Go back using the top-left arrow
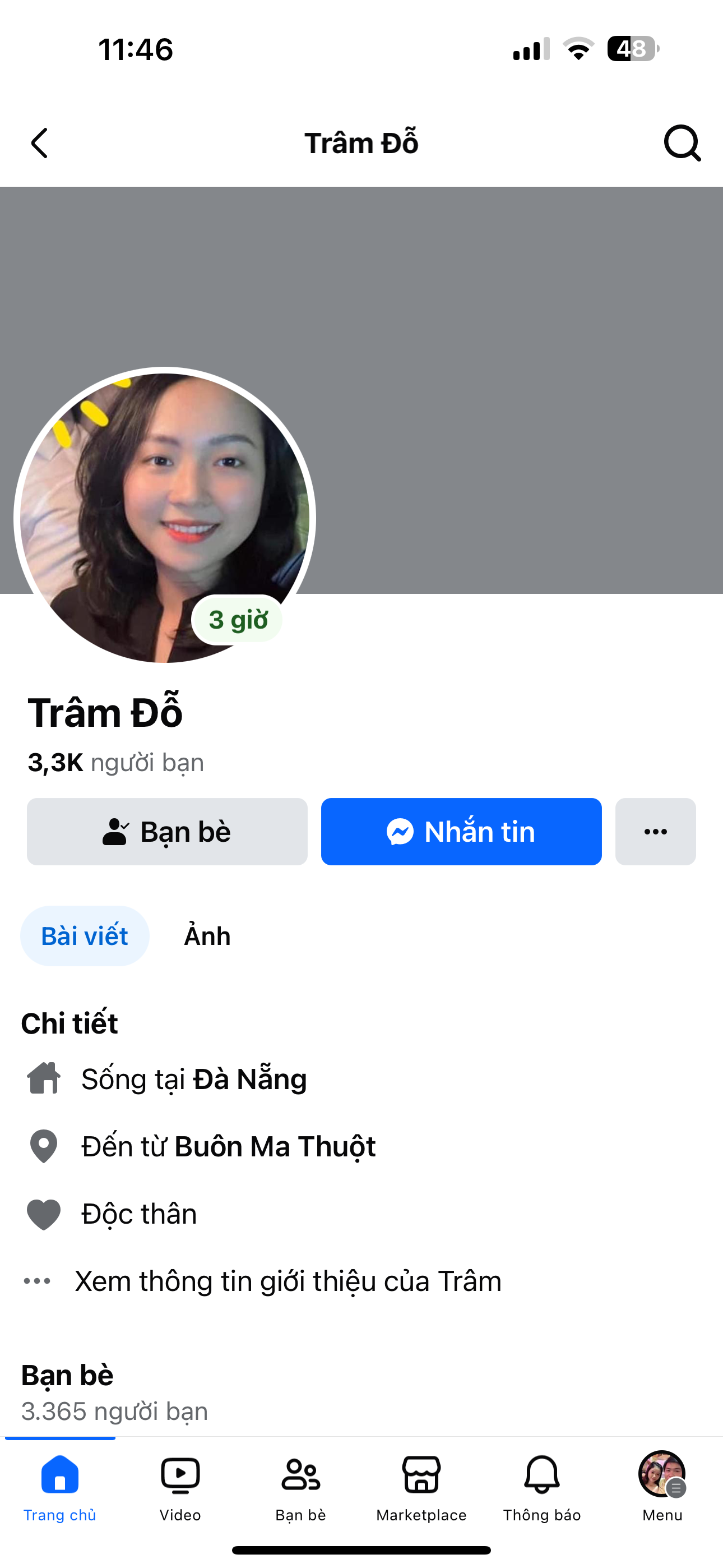Screen dimensions: 723x1568 [x=40, y=144]
